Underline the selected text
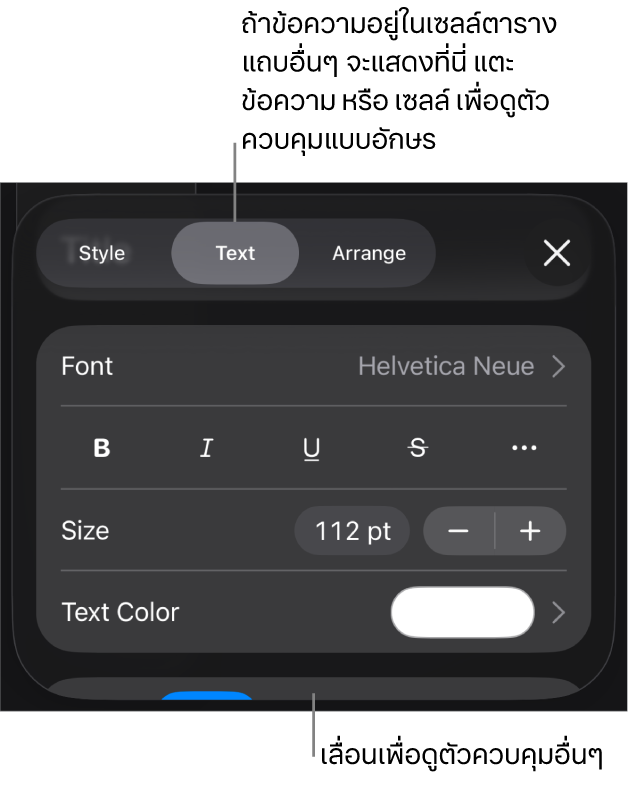Image resolution: width=628 pixels, height=785 pixels. point(311,448)
